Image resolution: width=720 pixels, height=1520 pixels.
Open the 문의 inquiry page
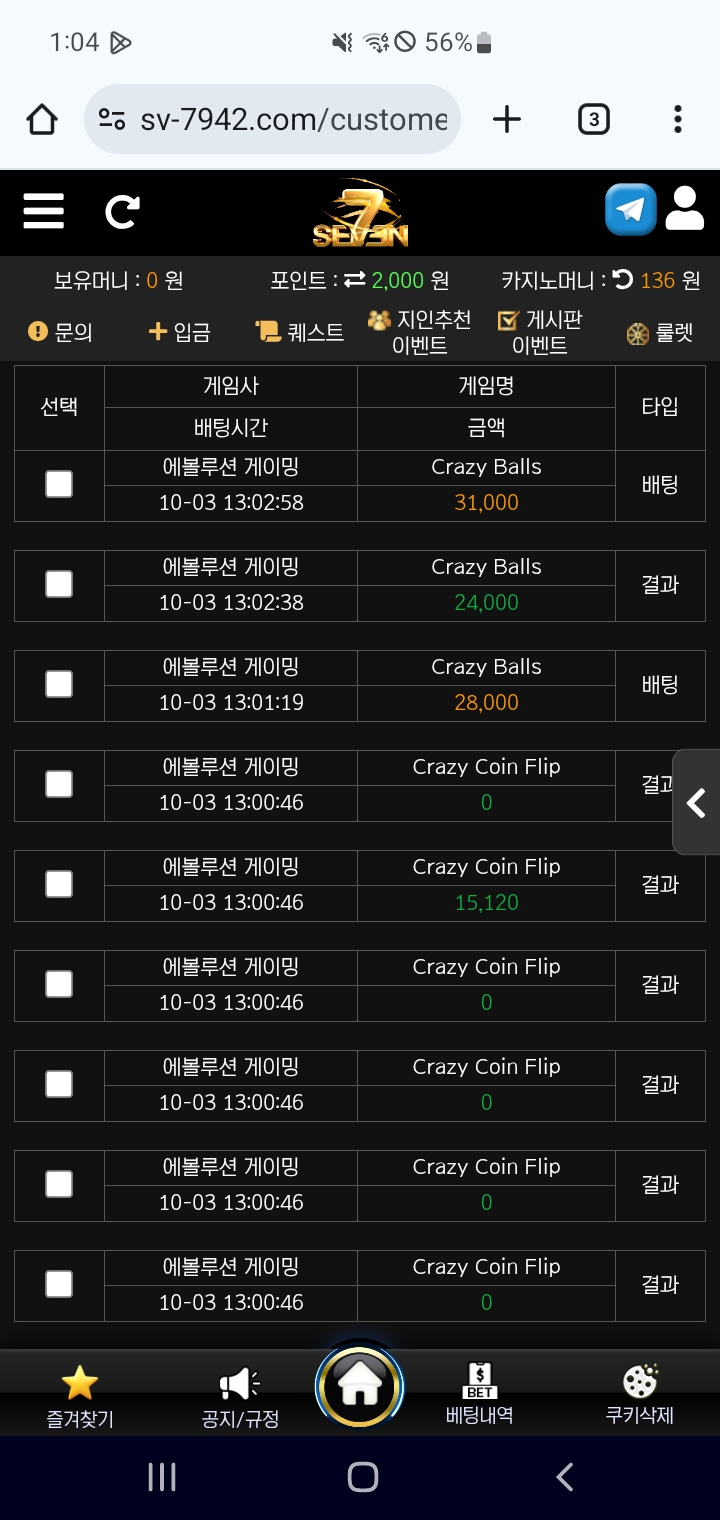(x=61, y=332)
